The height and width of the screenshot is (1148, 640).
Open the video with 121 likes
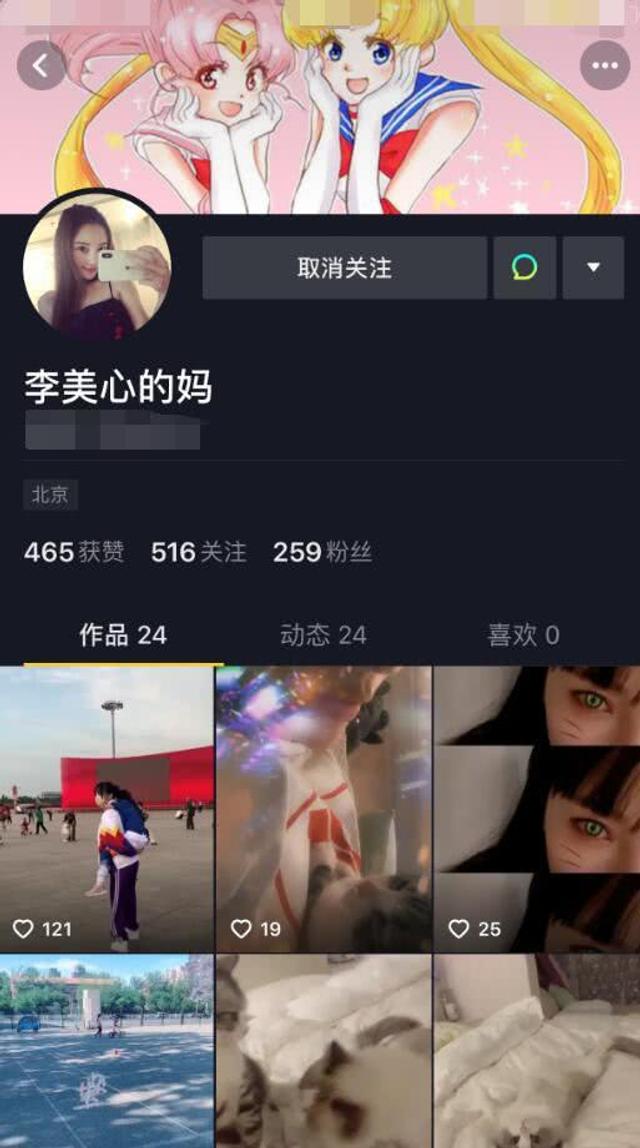point(107,808)
